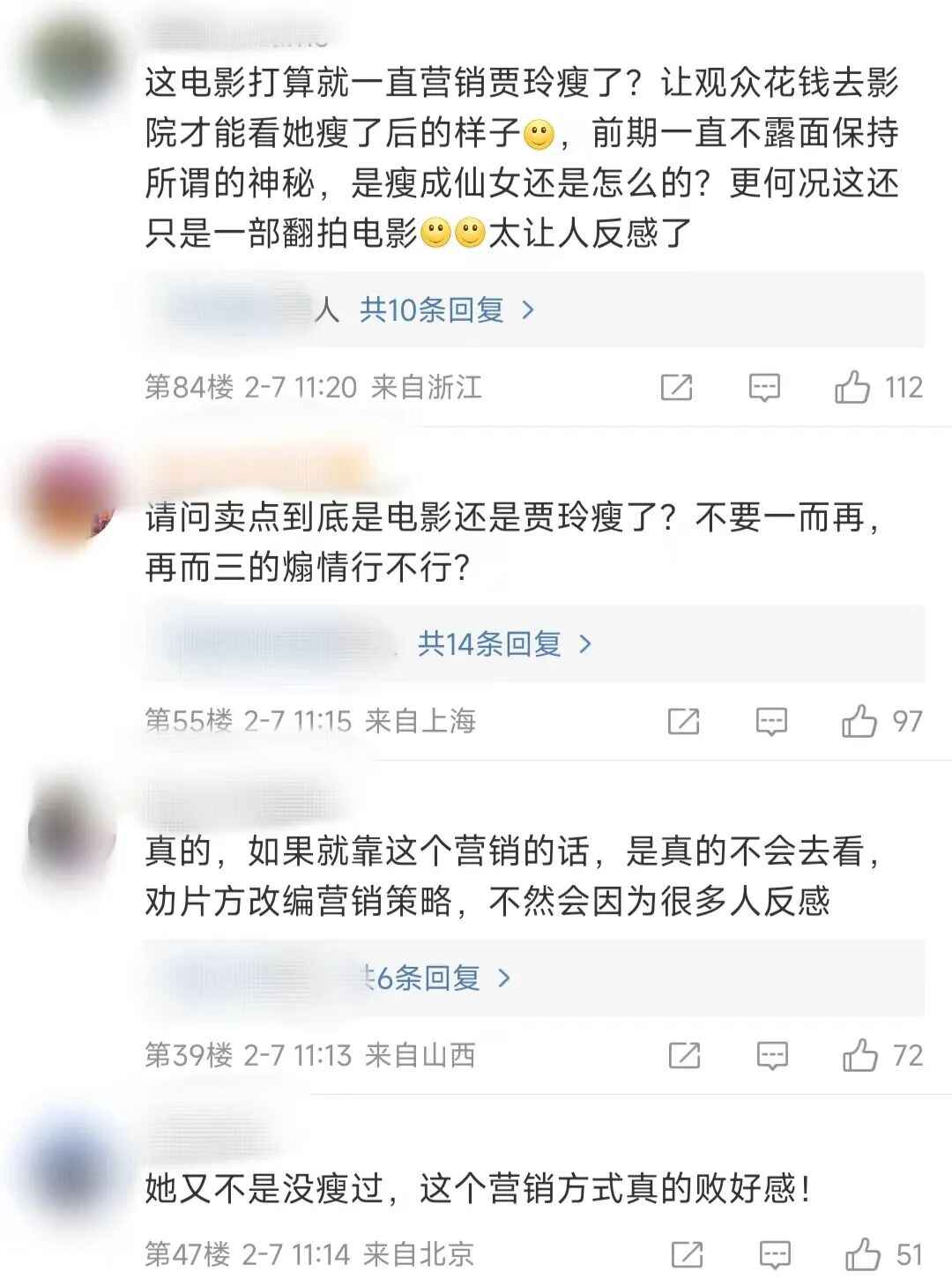Screen dimensions: 952x1279
Task: Expand the 共14条回复 replies link
Action: pos(504,643)
